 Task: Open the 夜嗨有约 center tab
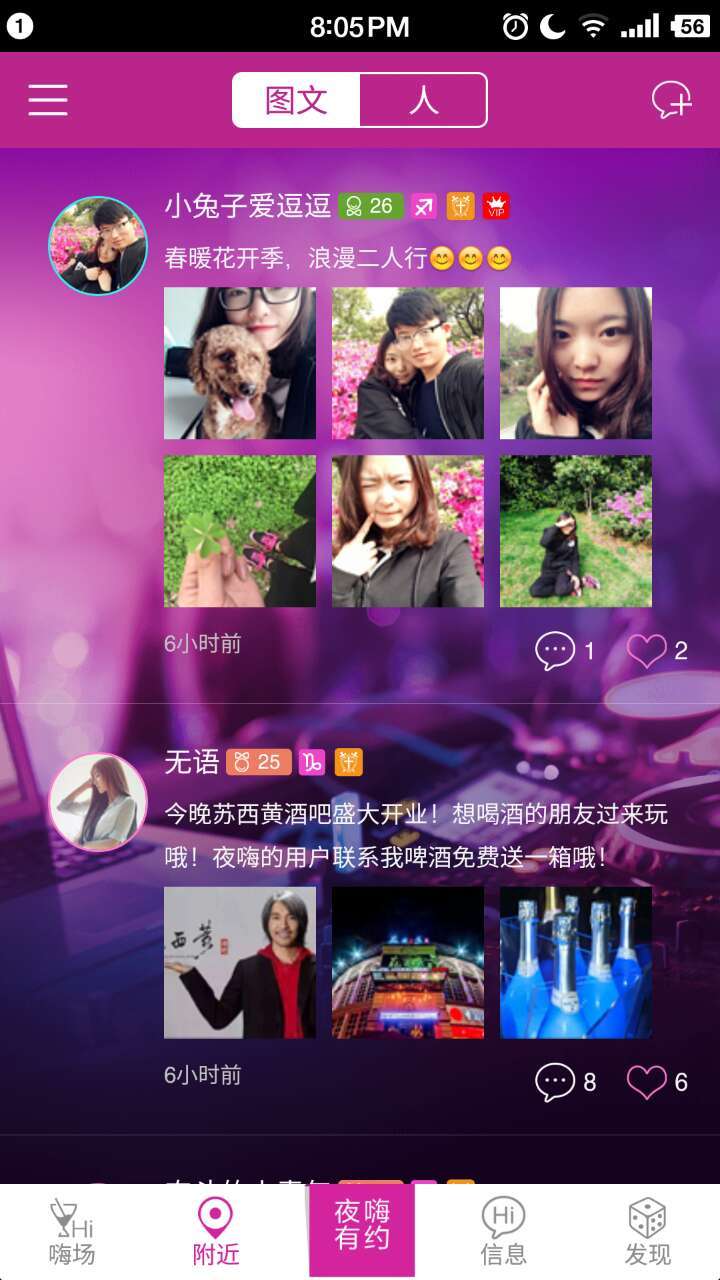pyautogui.click(x=361, y=1226)
